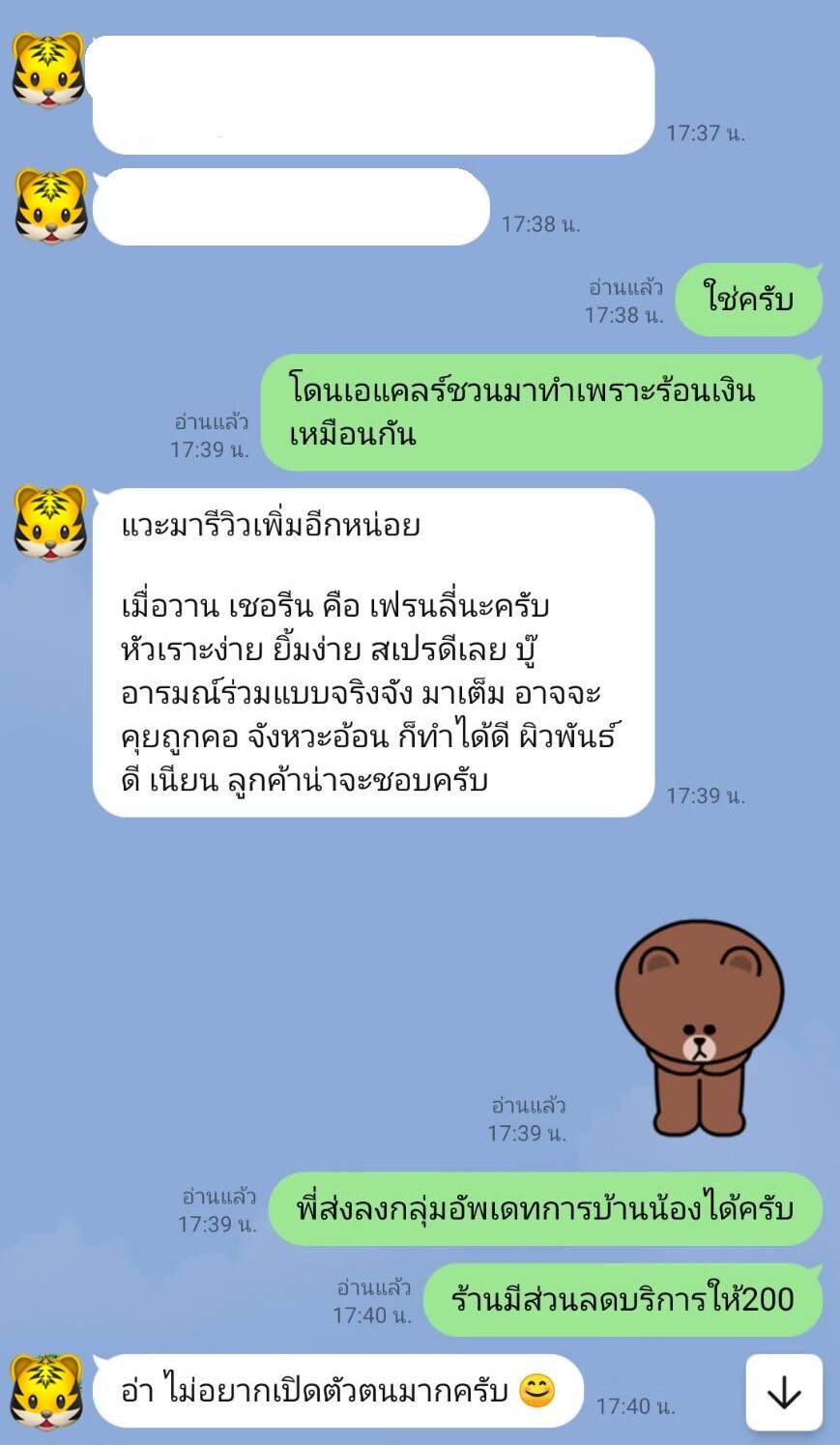Open the tiger avatar beside the "แวะมารีวิวเพิ่มอีกหน่อย" message
The width and height of the screenshot is (840, 1445).
(x=50, y=523)
